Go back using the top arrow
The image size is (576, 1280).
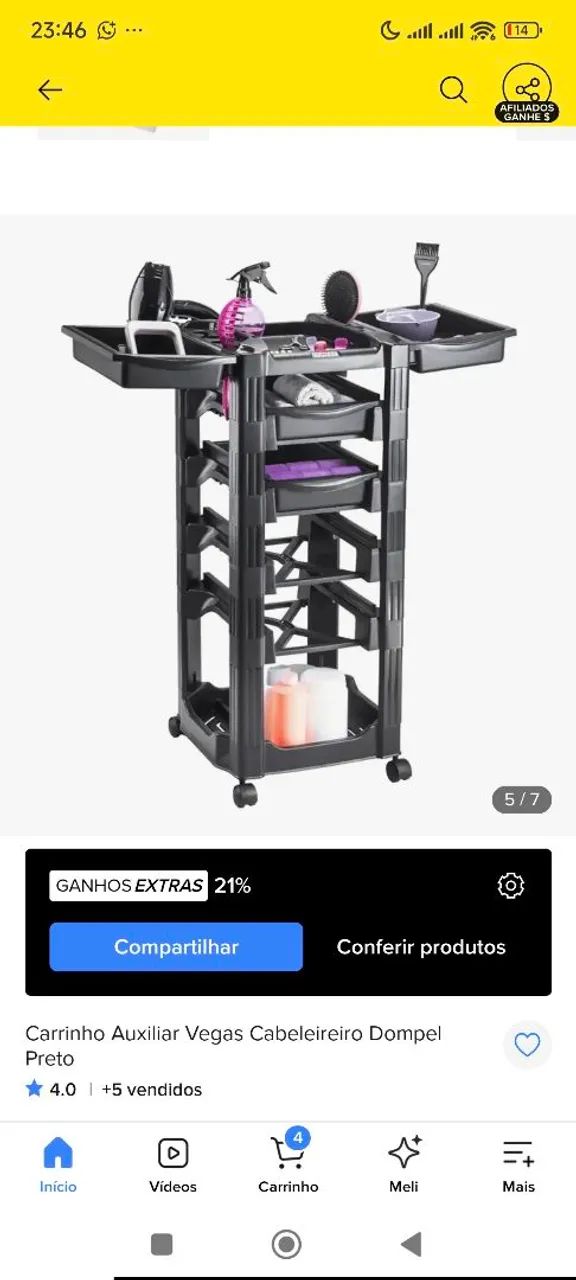(50, 90)
